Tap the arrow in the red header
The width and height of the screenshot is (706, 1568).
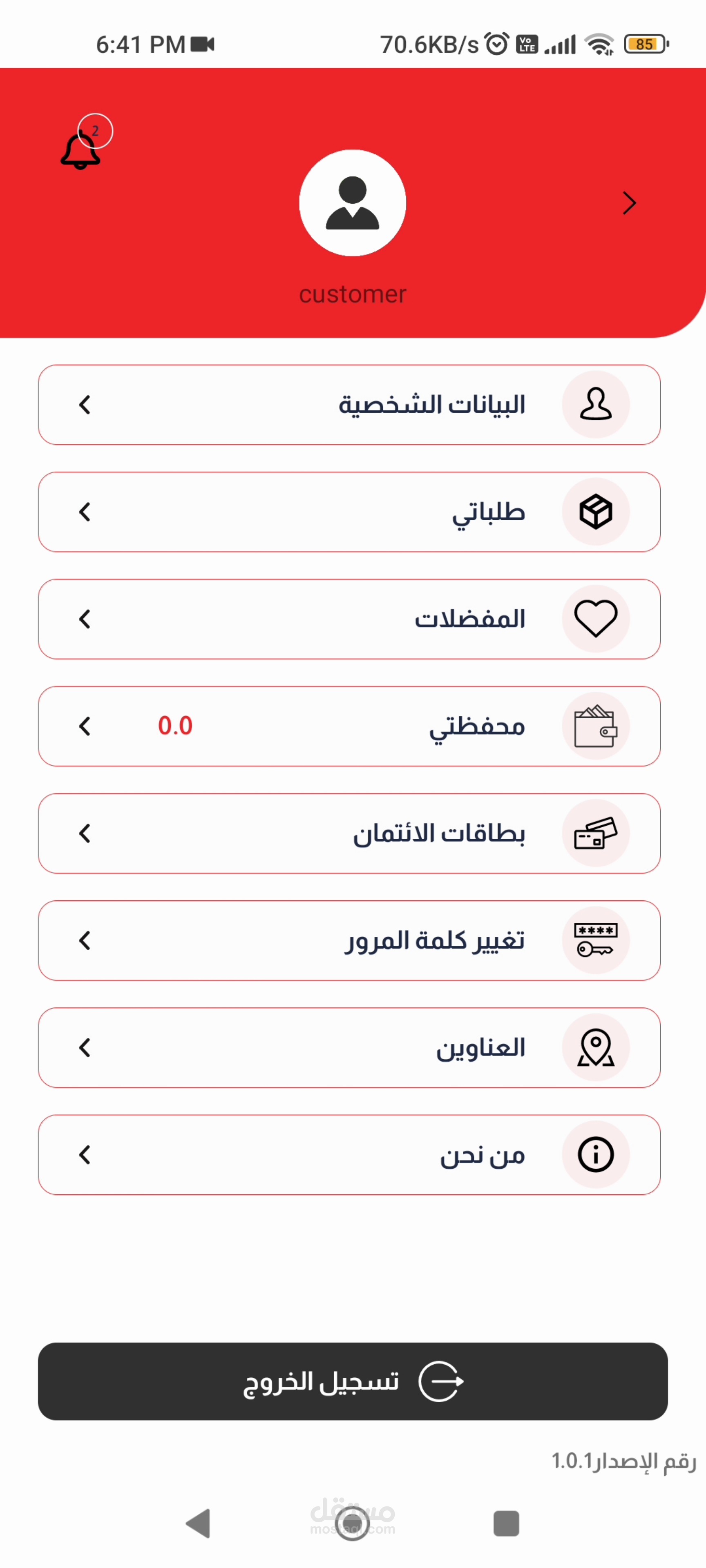[629, 203]
